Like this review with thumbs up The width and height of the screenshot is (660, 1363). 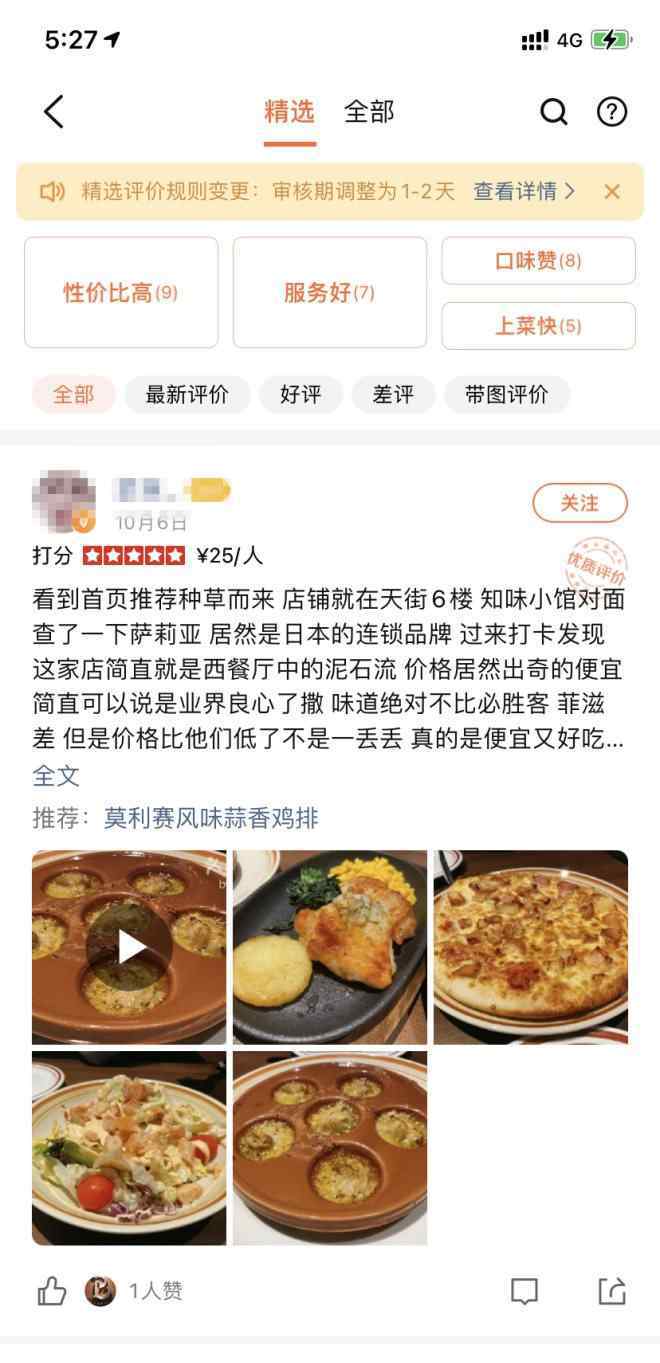pyautogui.click(x=52, y=1291)
